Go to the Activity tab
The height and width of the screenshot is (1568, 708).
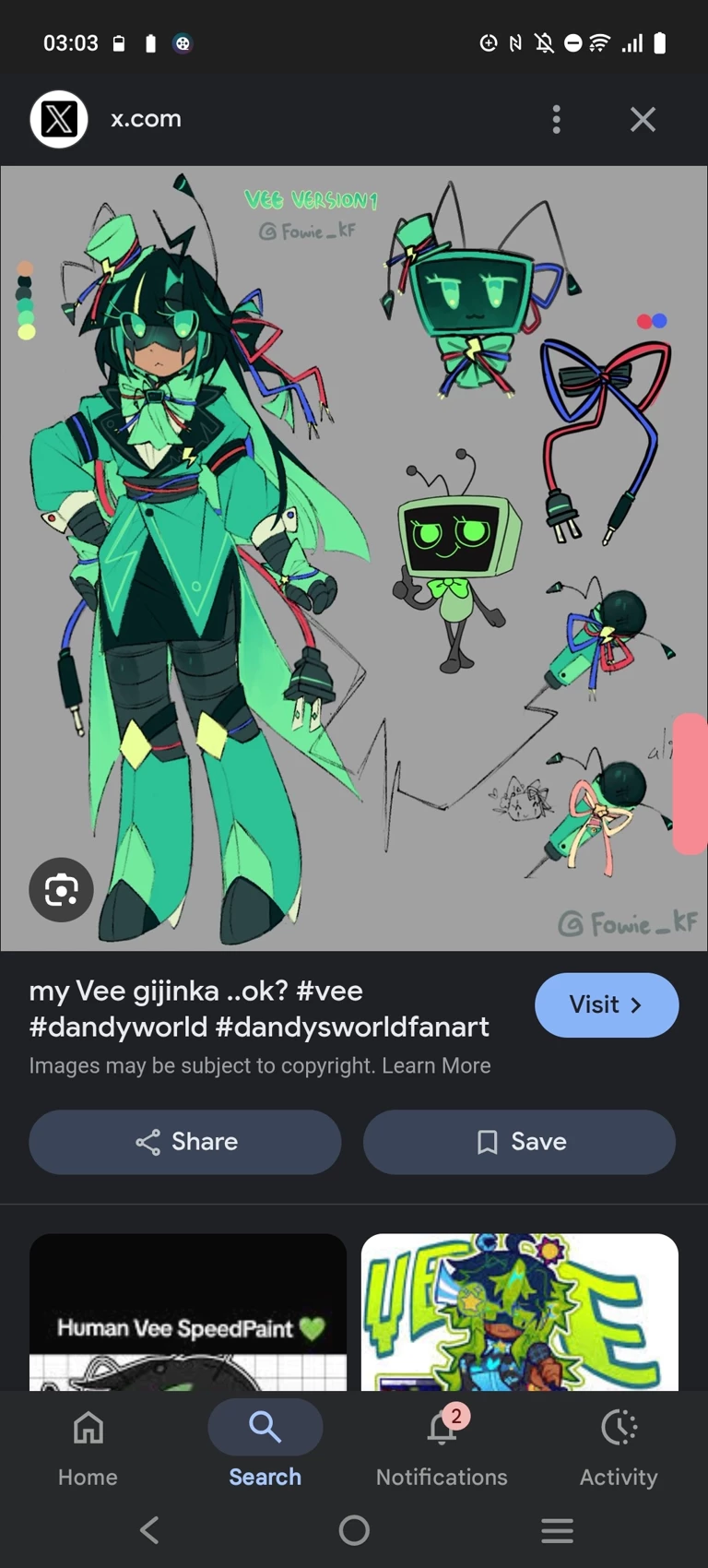point(619,1445)
